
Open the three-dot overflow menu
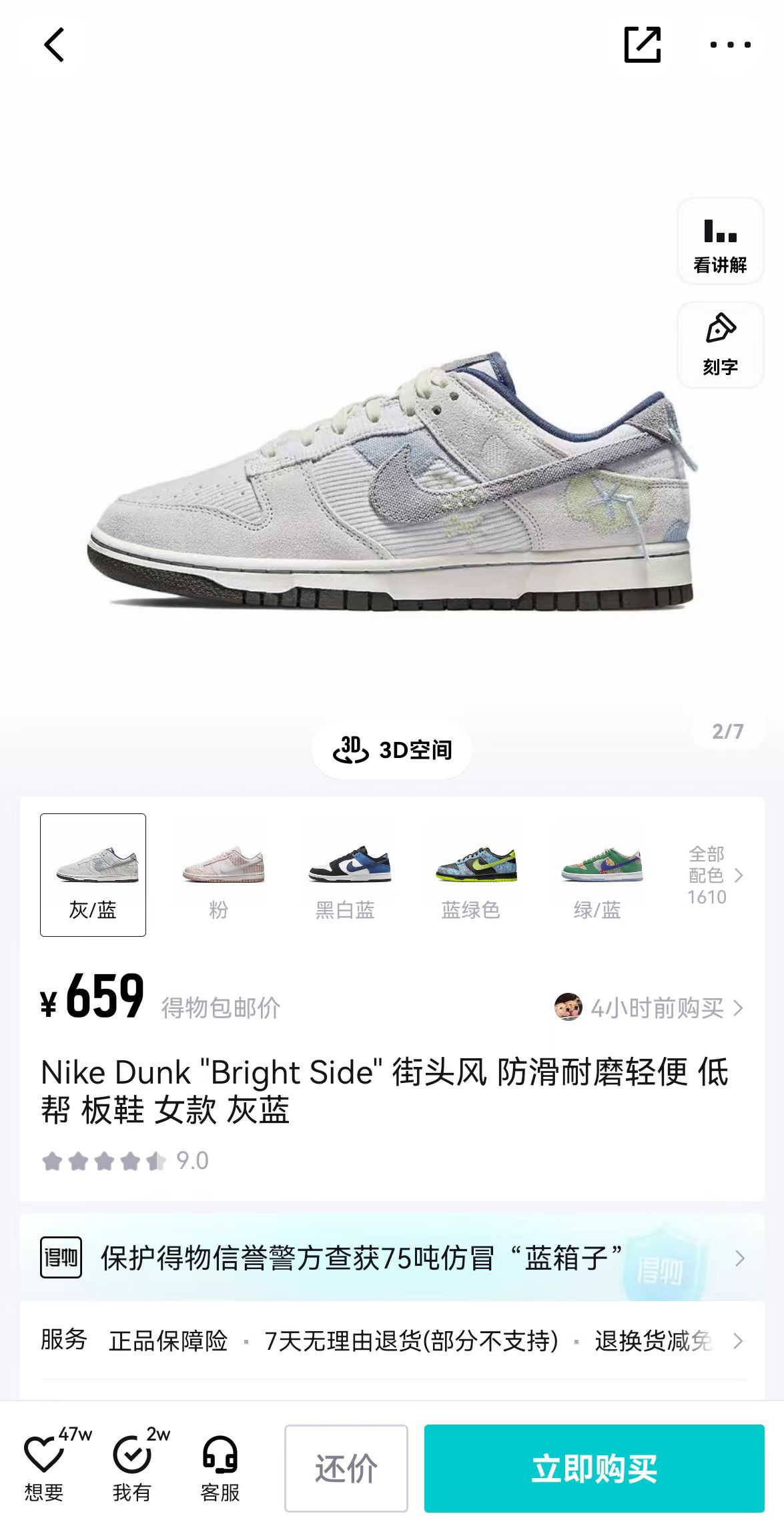[x=730, y=45]
